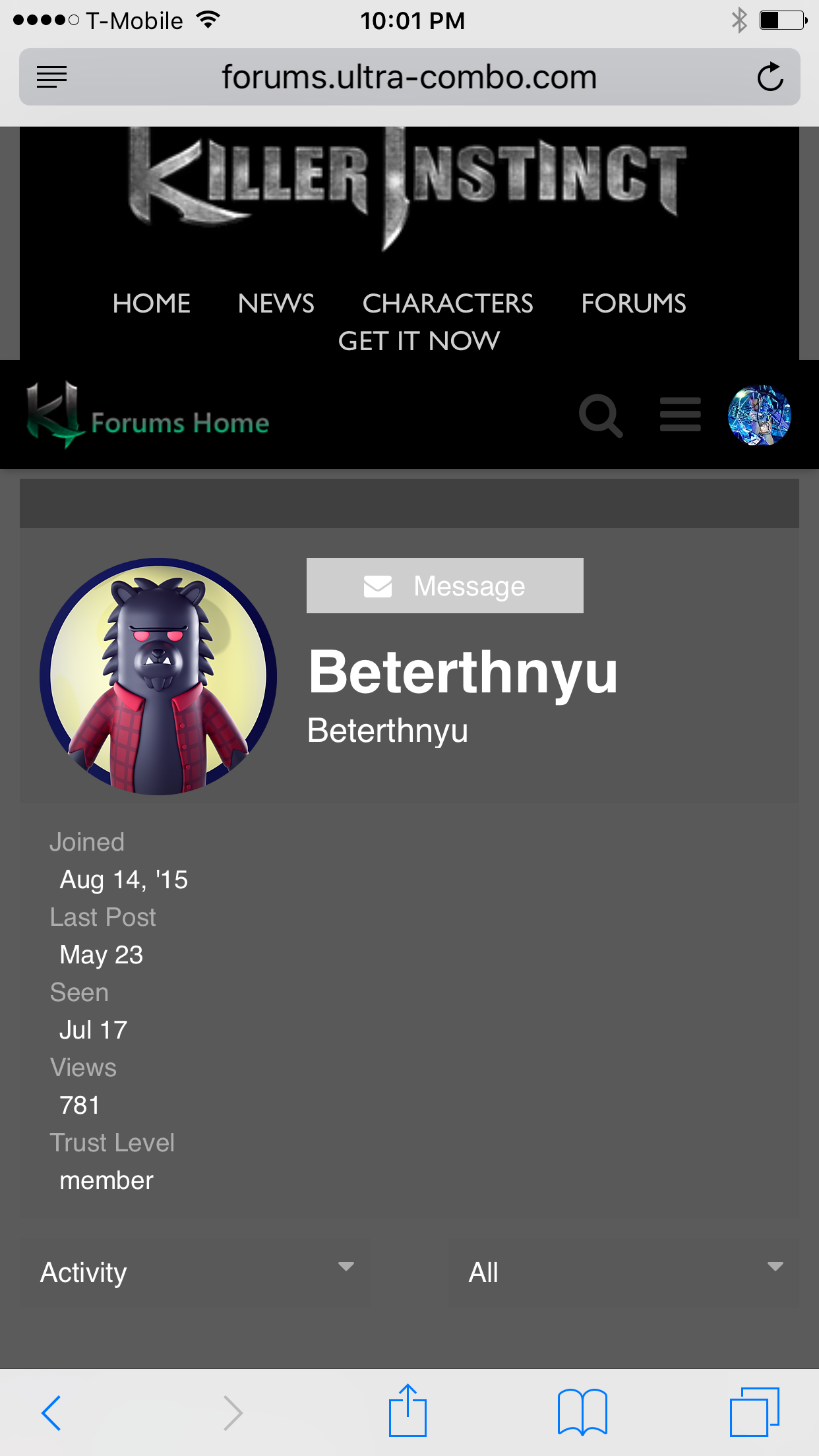Open the forum search icon
The height and width of the screenshot is (1456, 819).
pyautogui.click(x=601, y=416)
